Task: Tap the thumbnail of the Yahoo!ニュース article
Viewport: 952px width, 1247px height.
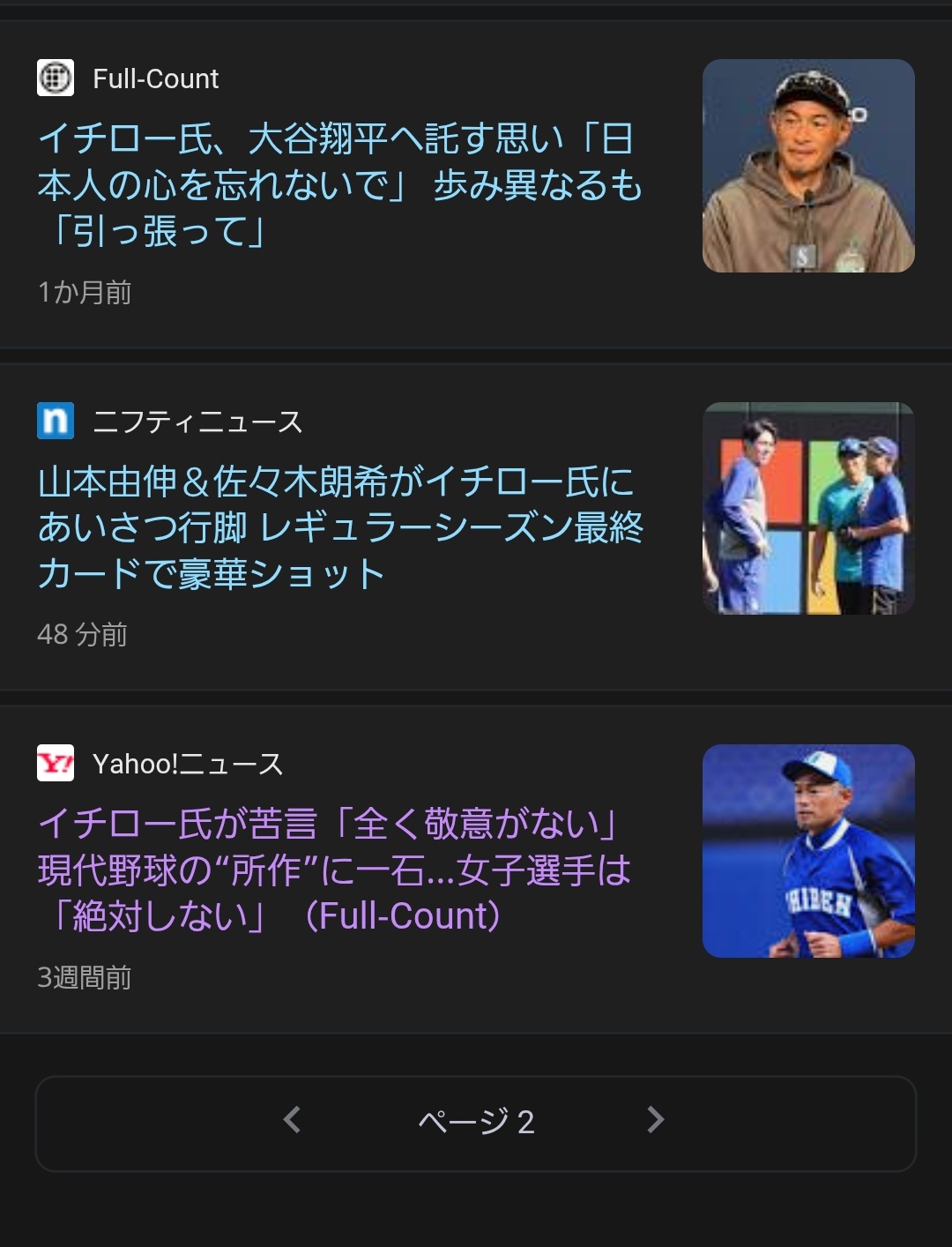Action: pyautogui.click(x=808, y=851)
